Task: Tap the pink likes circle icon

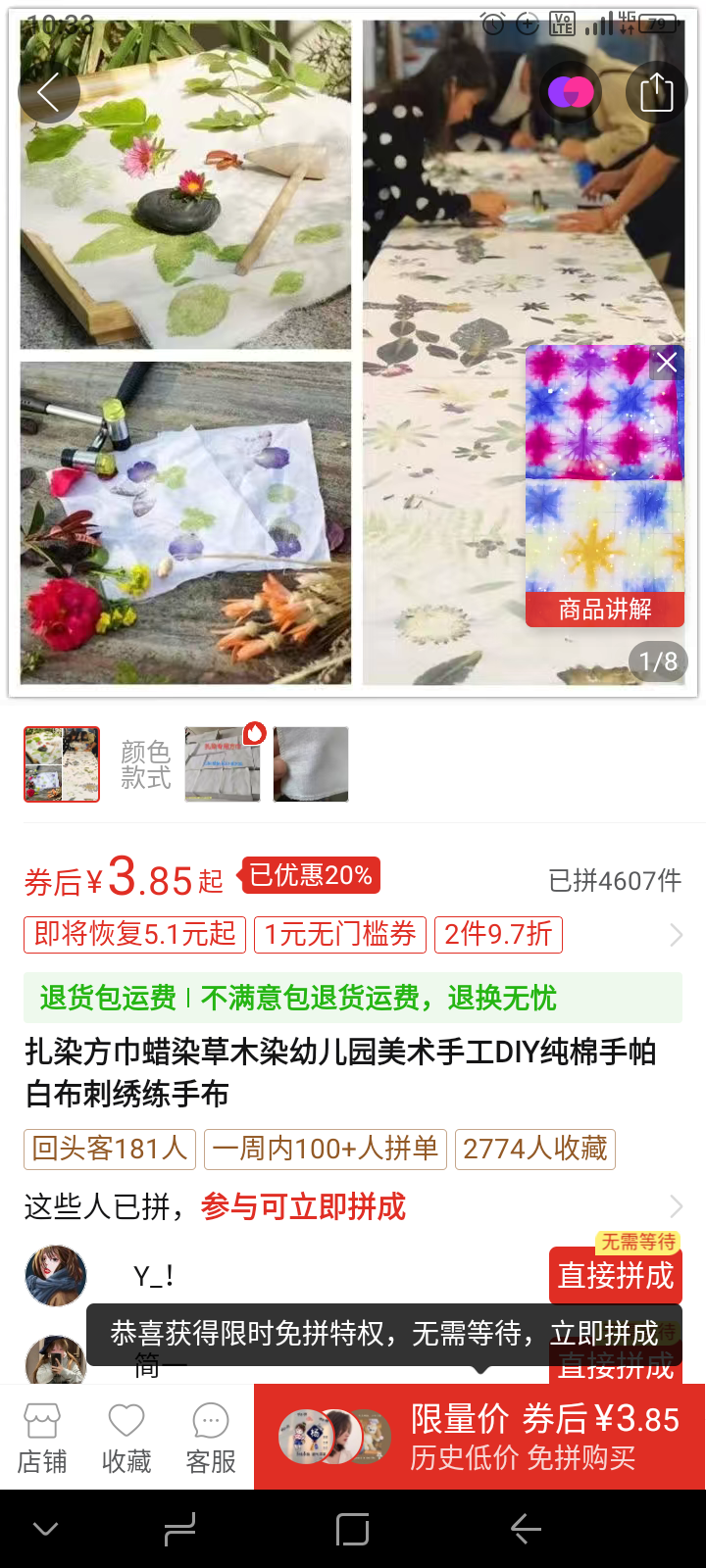Action: [x=569, y=91]
